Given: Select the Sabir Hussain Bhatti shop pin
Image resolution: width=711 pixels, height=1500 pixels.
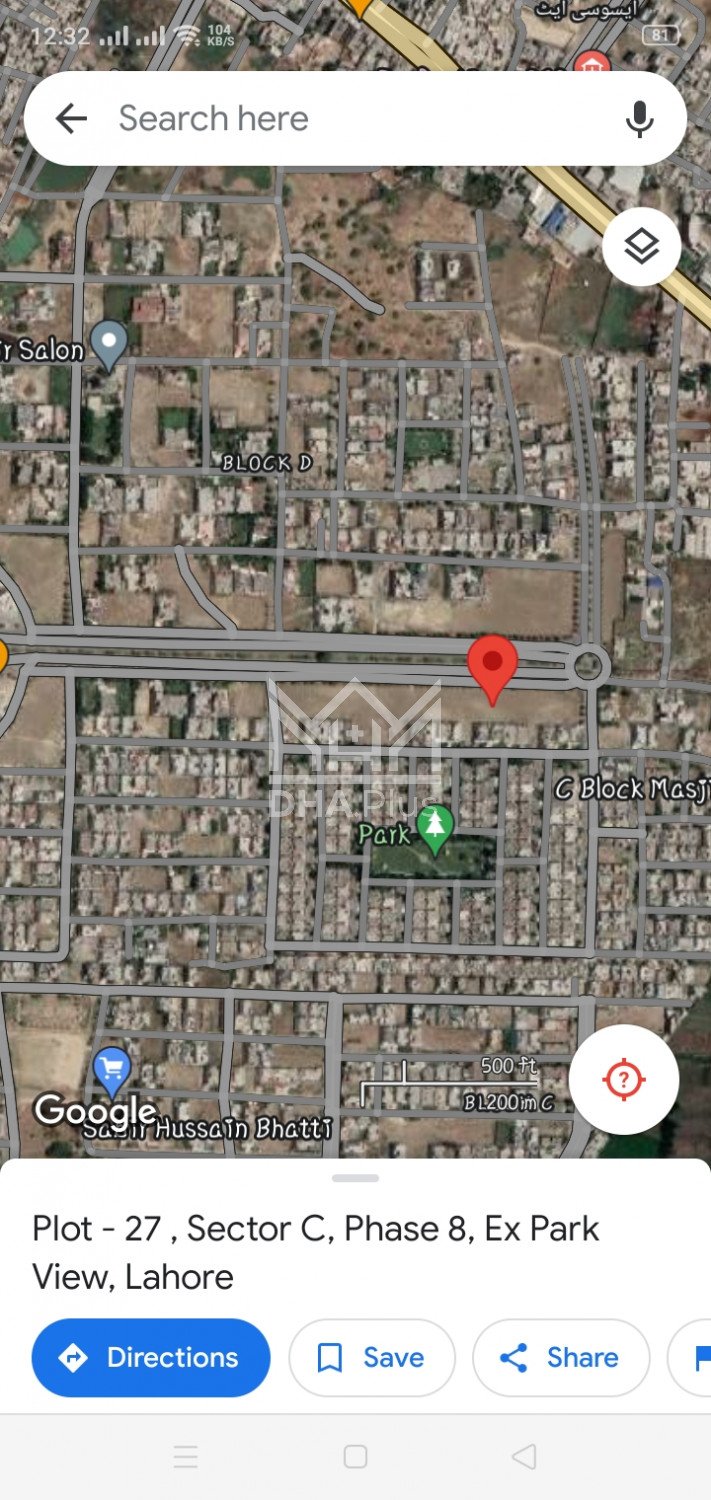Looking at the screenshot, I should [x=111, y=1069].
